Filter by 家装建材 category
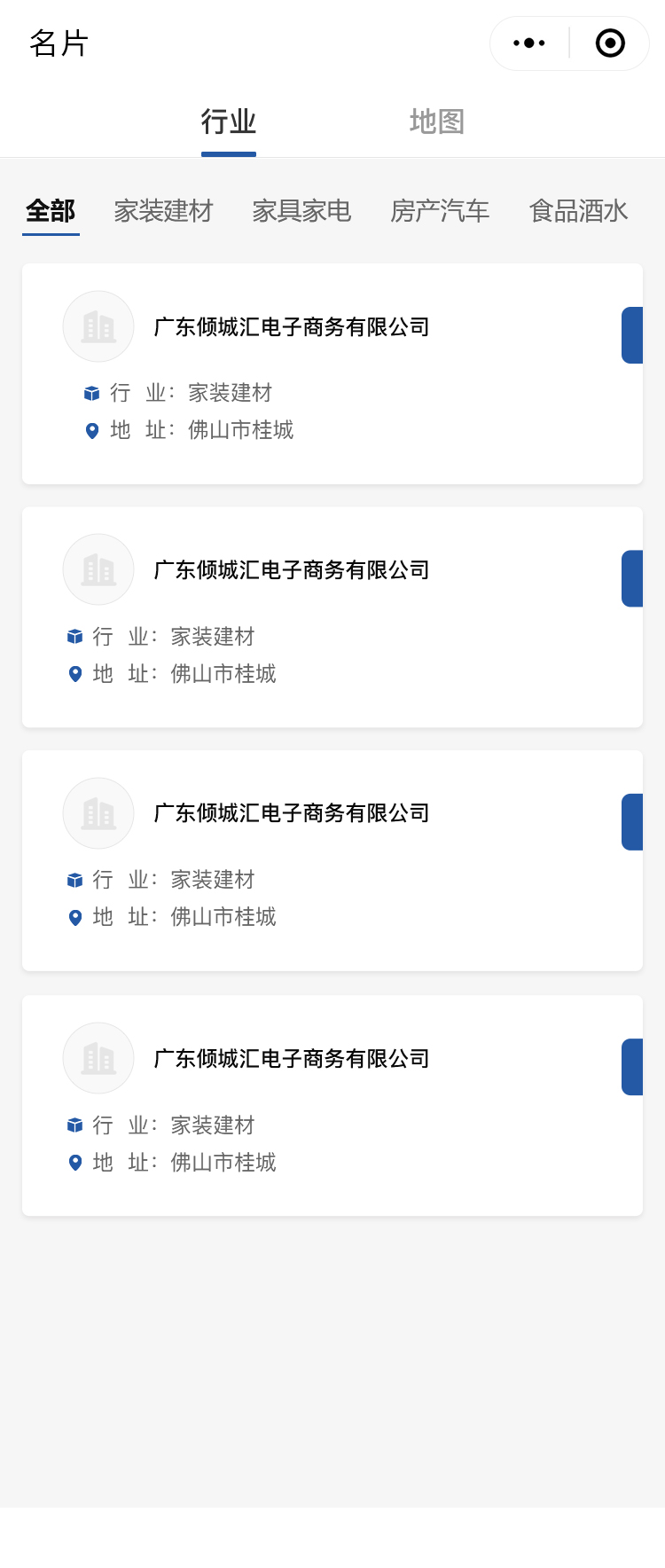 [163, 211]
